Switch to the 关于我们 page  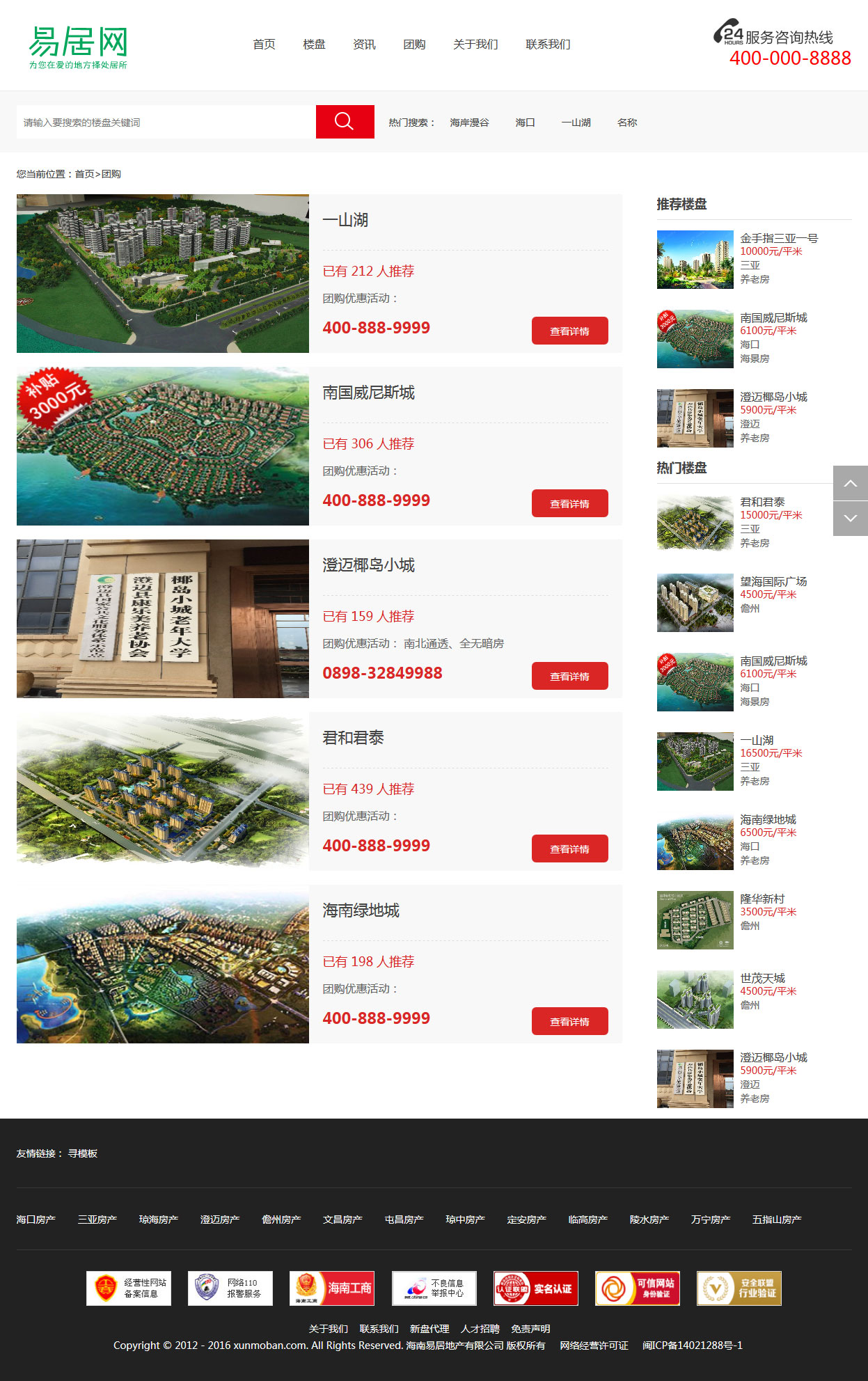click(x=475, y=45)
